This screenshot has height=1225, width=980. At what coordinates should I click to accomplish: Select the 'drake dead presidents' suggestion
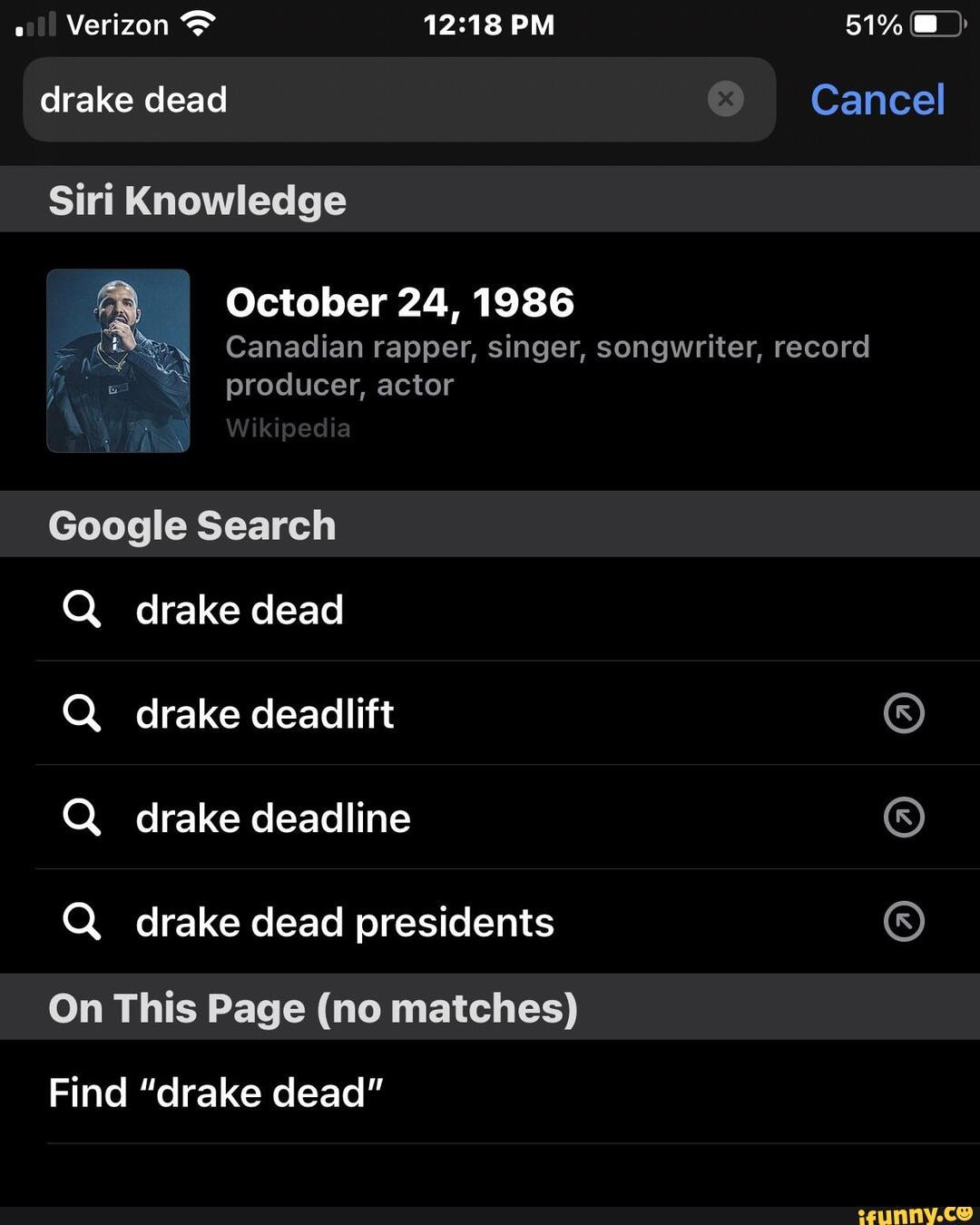tap(345, 922)
